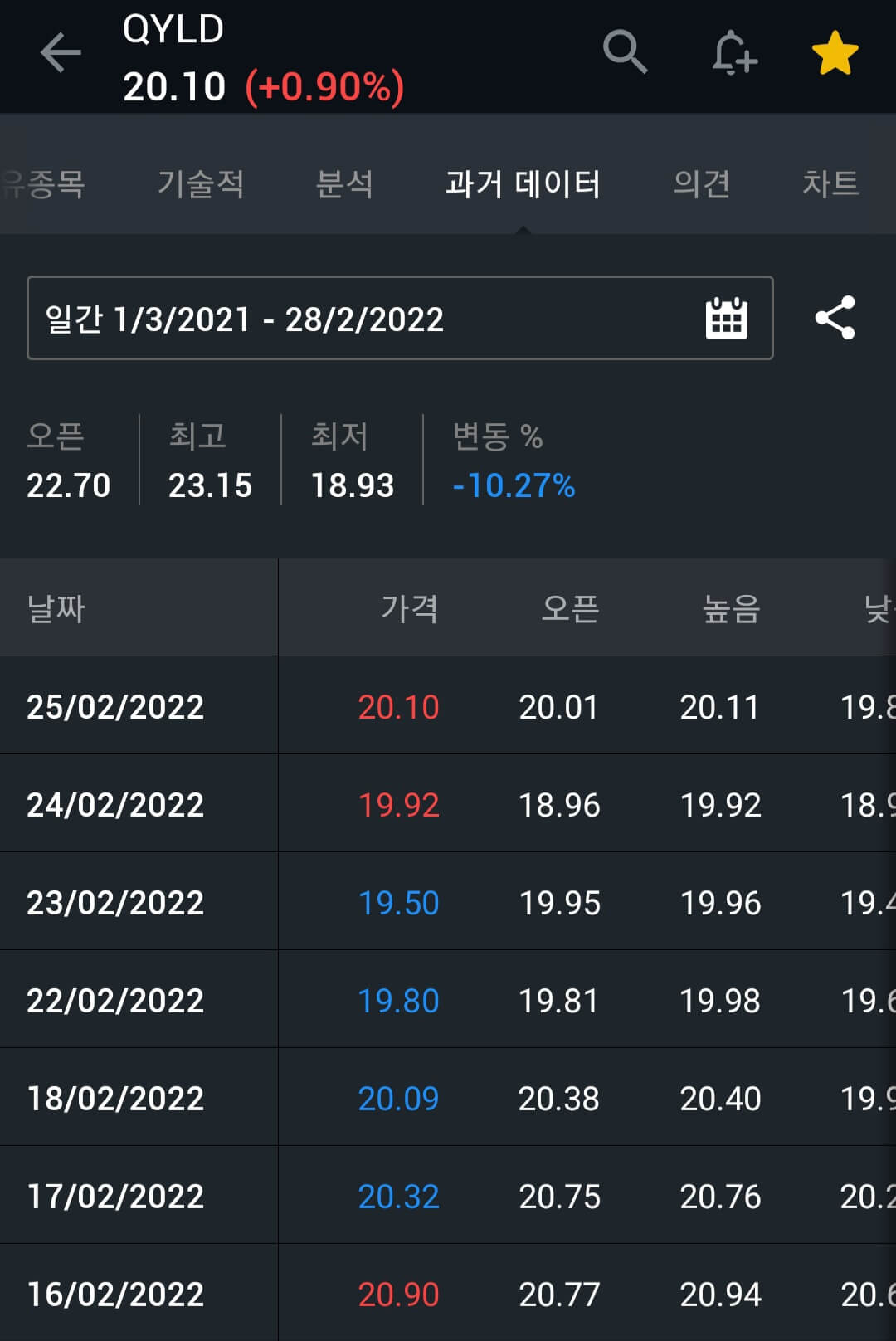Tap the QYLD ticker title
The height and width of the screenshot is (1341, 896).
(x=173, y=30)
